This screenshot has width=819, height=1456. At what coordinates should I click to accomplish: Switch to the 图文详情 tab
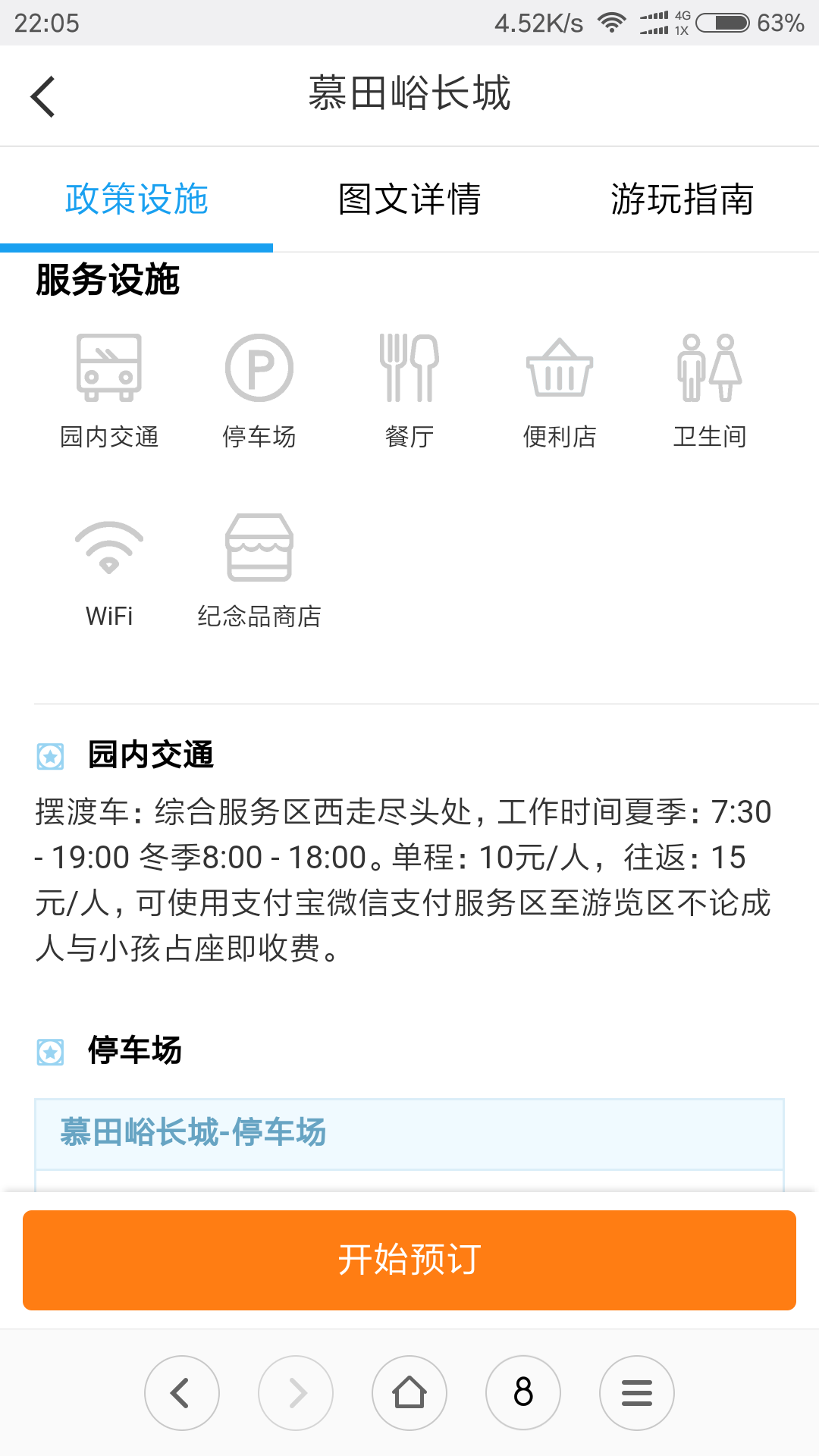pyautogui.click(x=409, y=199)
